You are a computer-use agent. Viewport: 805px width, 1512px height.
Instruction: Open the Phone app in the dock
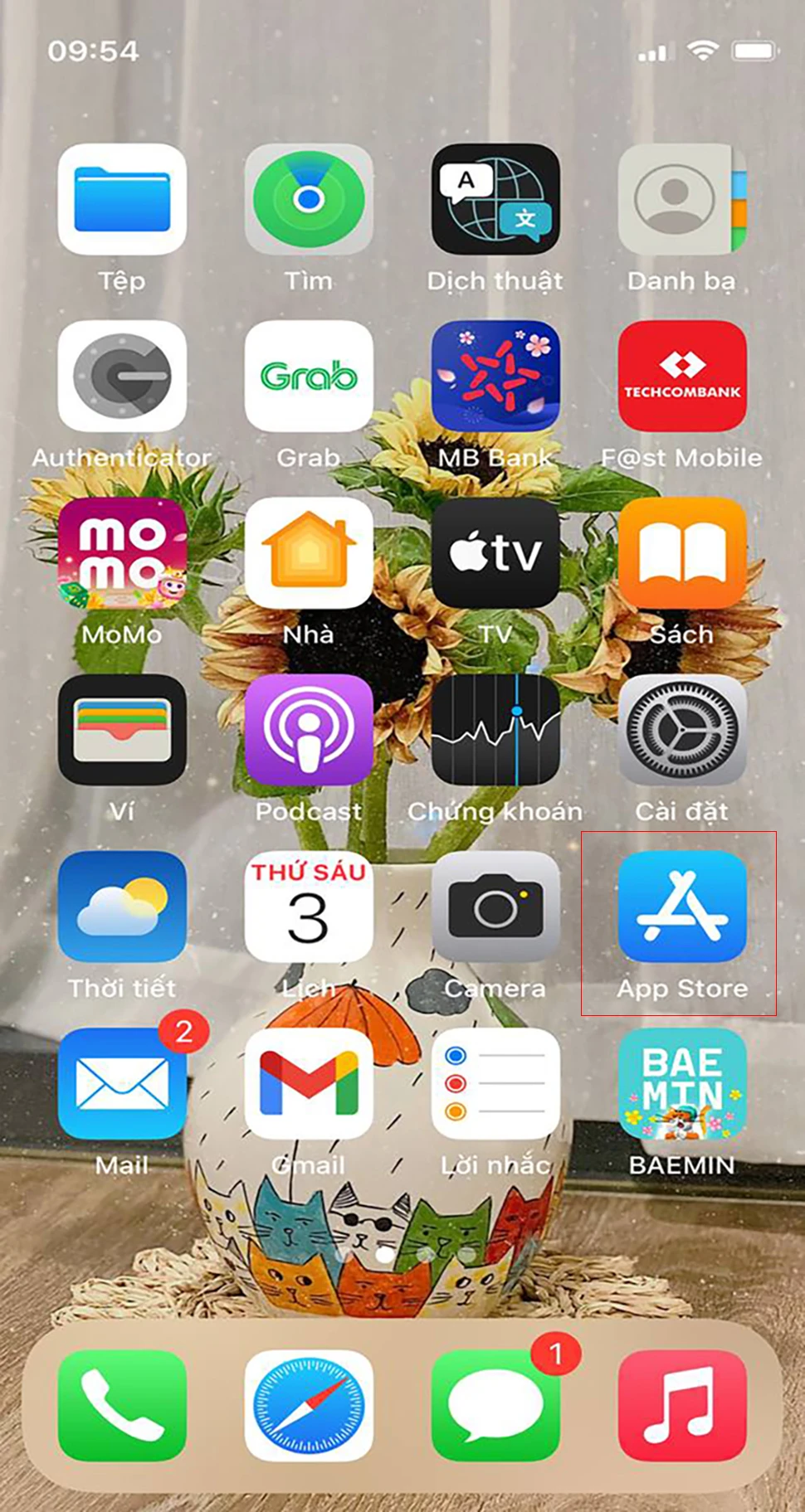122,1405
